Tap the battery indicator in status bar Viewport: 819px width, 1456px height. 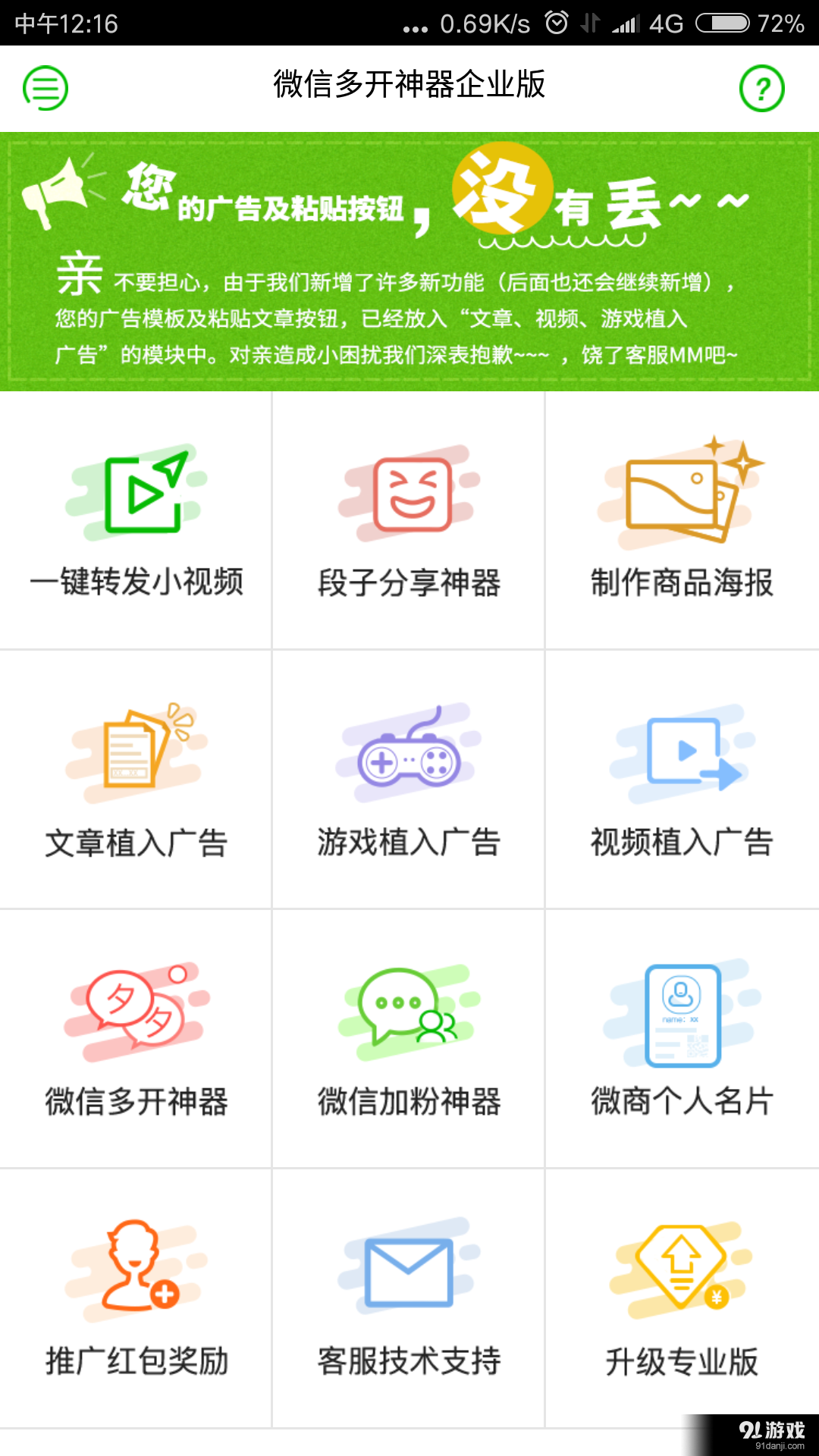[724, 23]
